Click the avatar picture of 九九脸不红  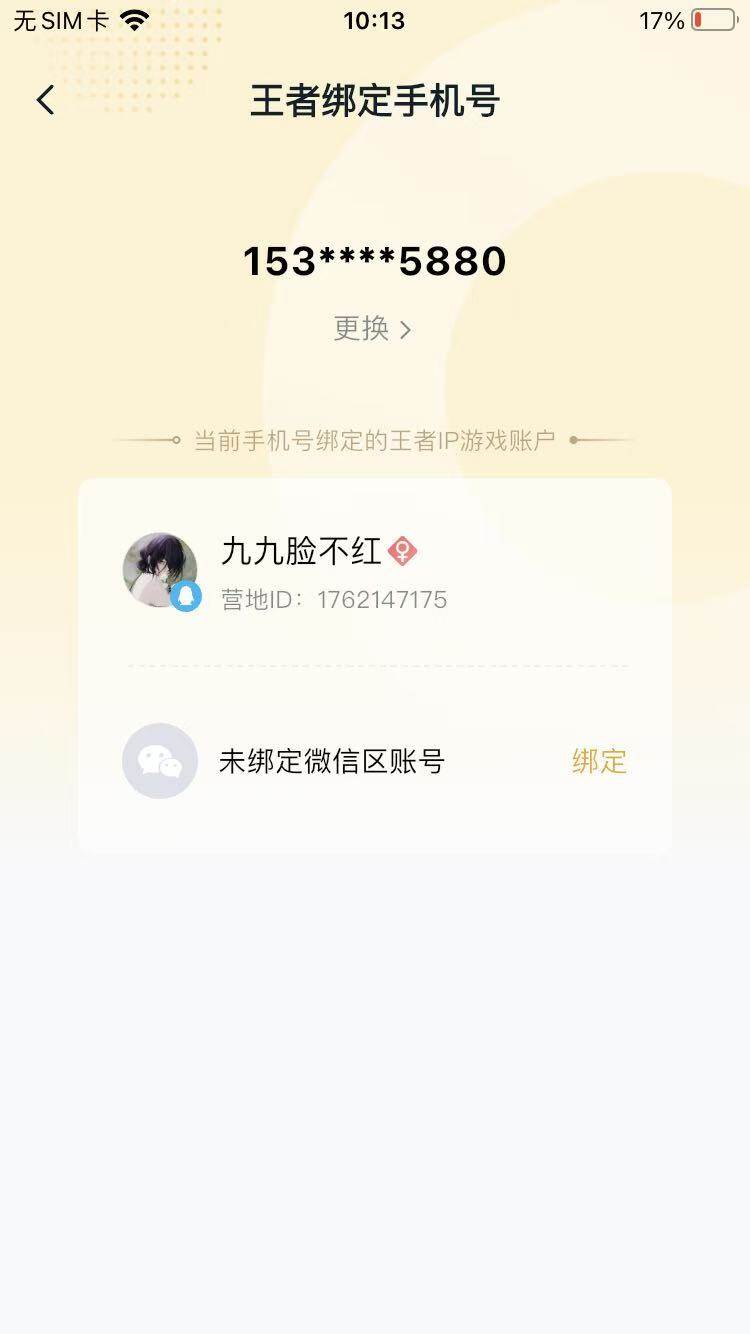coord(160,569)
